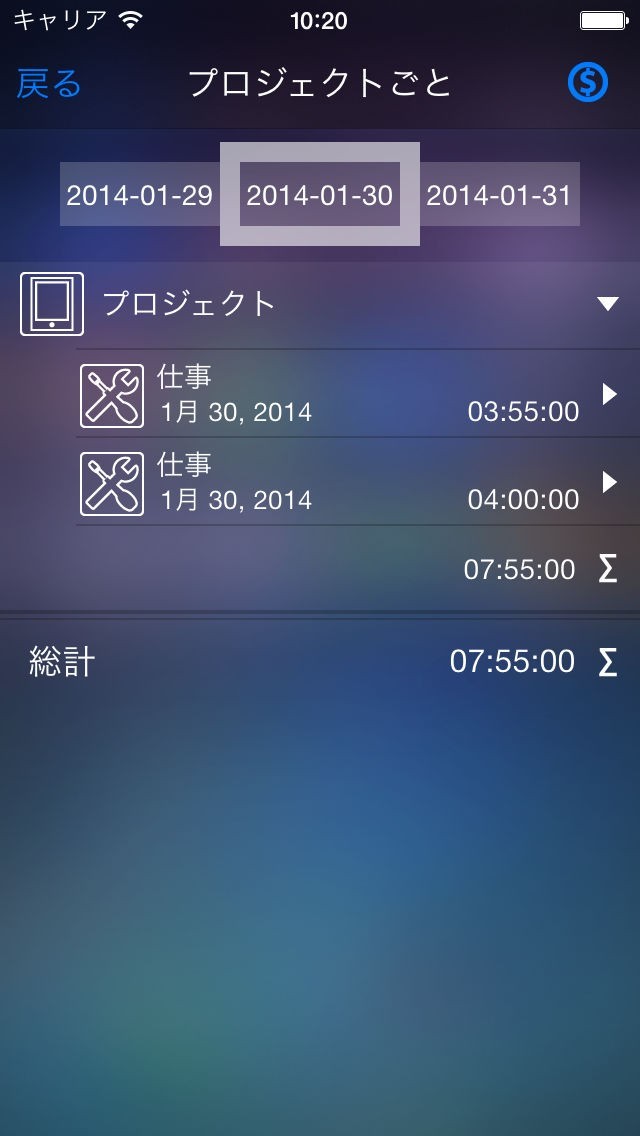Open the 仕事 entry with 04:00:00
This screenshot has width=640, height=1136.
tap(357, 482)
